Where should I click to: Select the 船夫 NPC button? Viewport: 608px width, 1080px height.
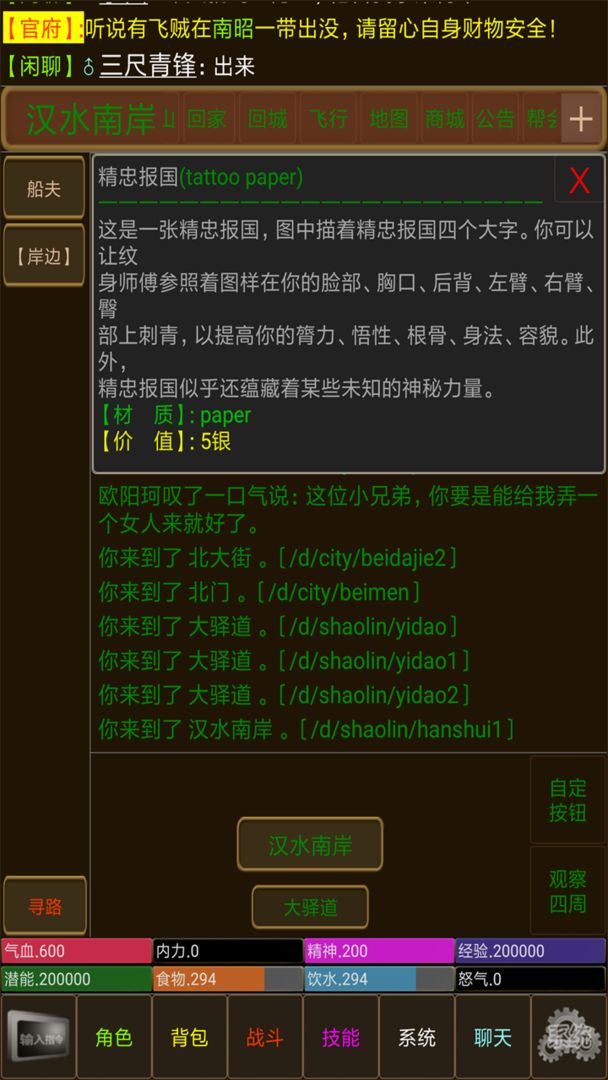point(44,188)
